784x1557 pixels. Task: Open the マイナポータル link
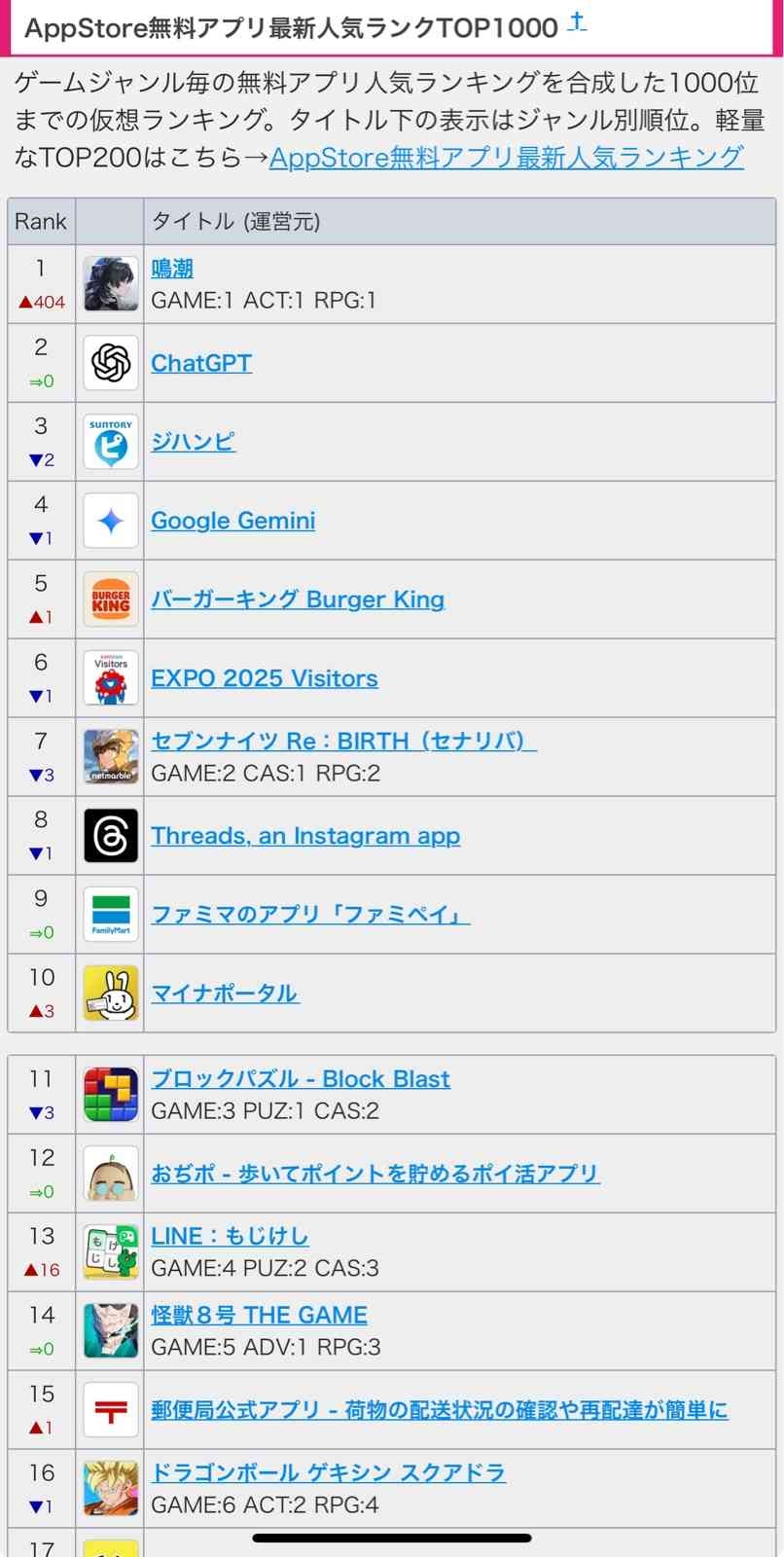tap(225, 994)
